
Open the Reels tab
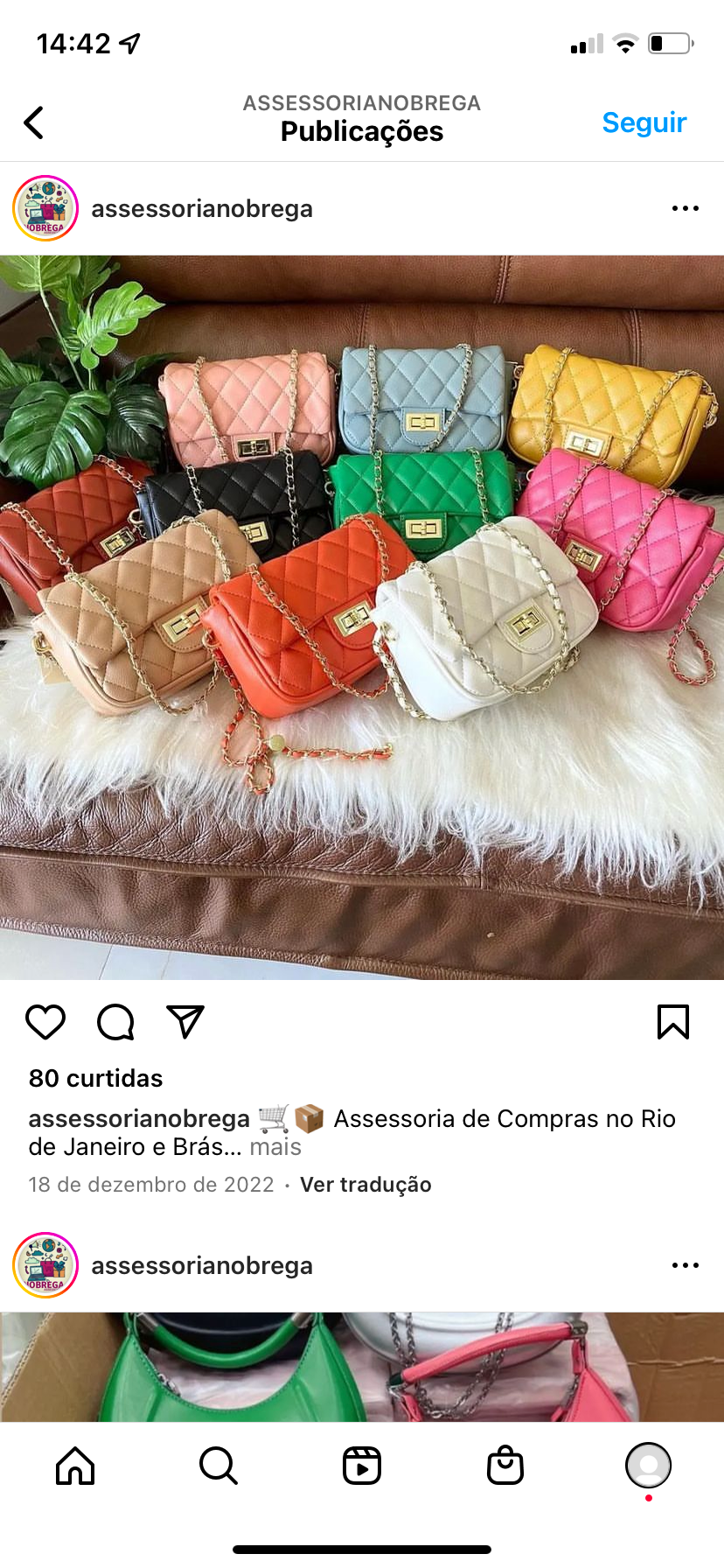click(x=362, y=1465)
